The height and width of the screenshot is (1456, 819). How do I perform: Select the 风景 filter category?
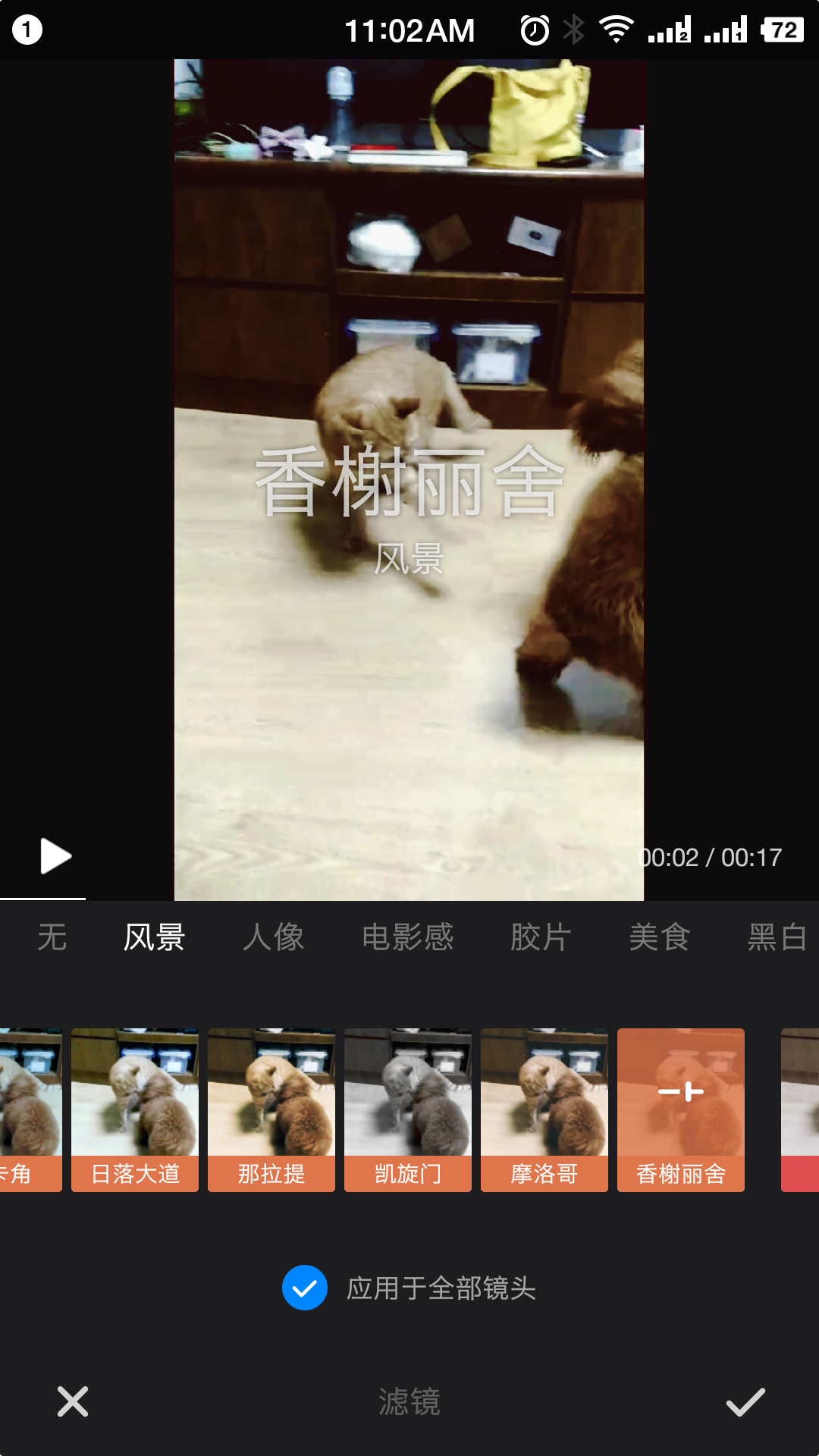(x=154, y=937)
